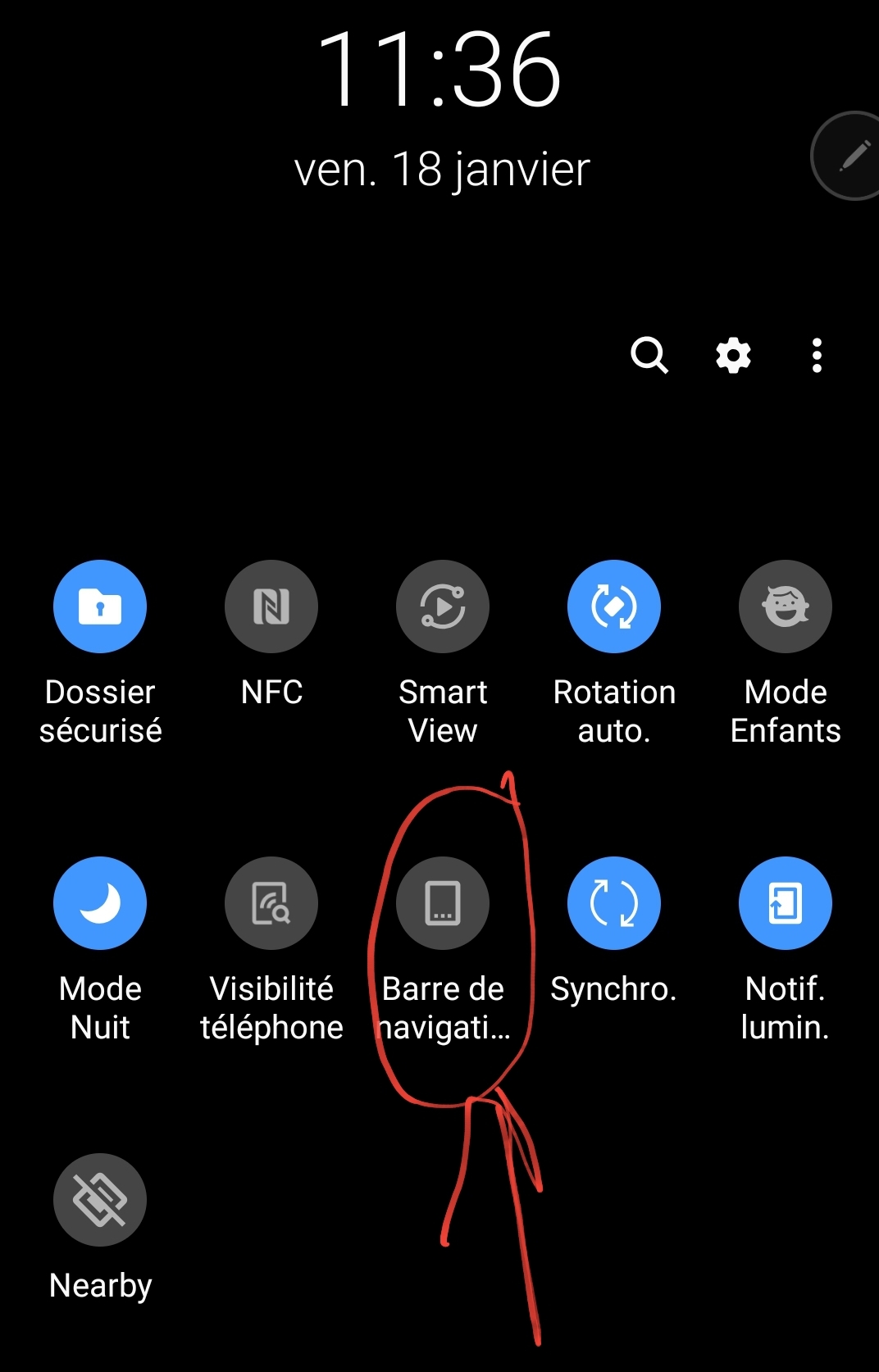Search from the quick settings panel
The image size is (879, 1372).
649,356
